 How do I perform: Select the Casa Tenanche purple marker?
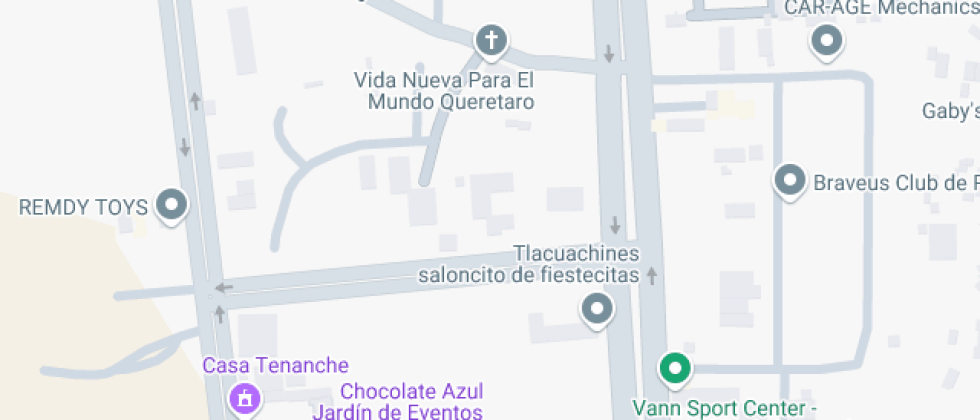pyautogui.click(x=243, y=400)
